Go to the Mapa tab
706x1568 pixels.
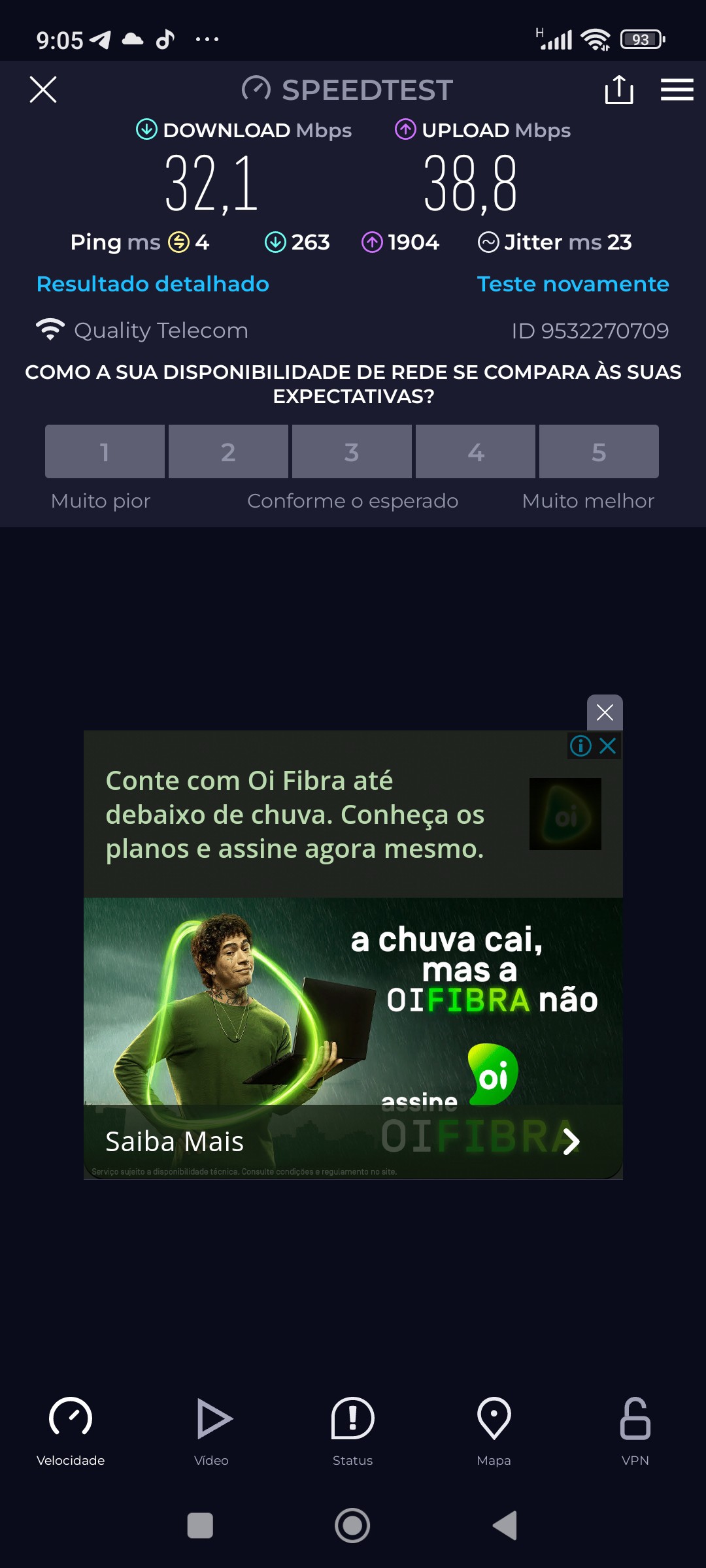494,1431
